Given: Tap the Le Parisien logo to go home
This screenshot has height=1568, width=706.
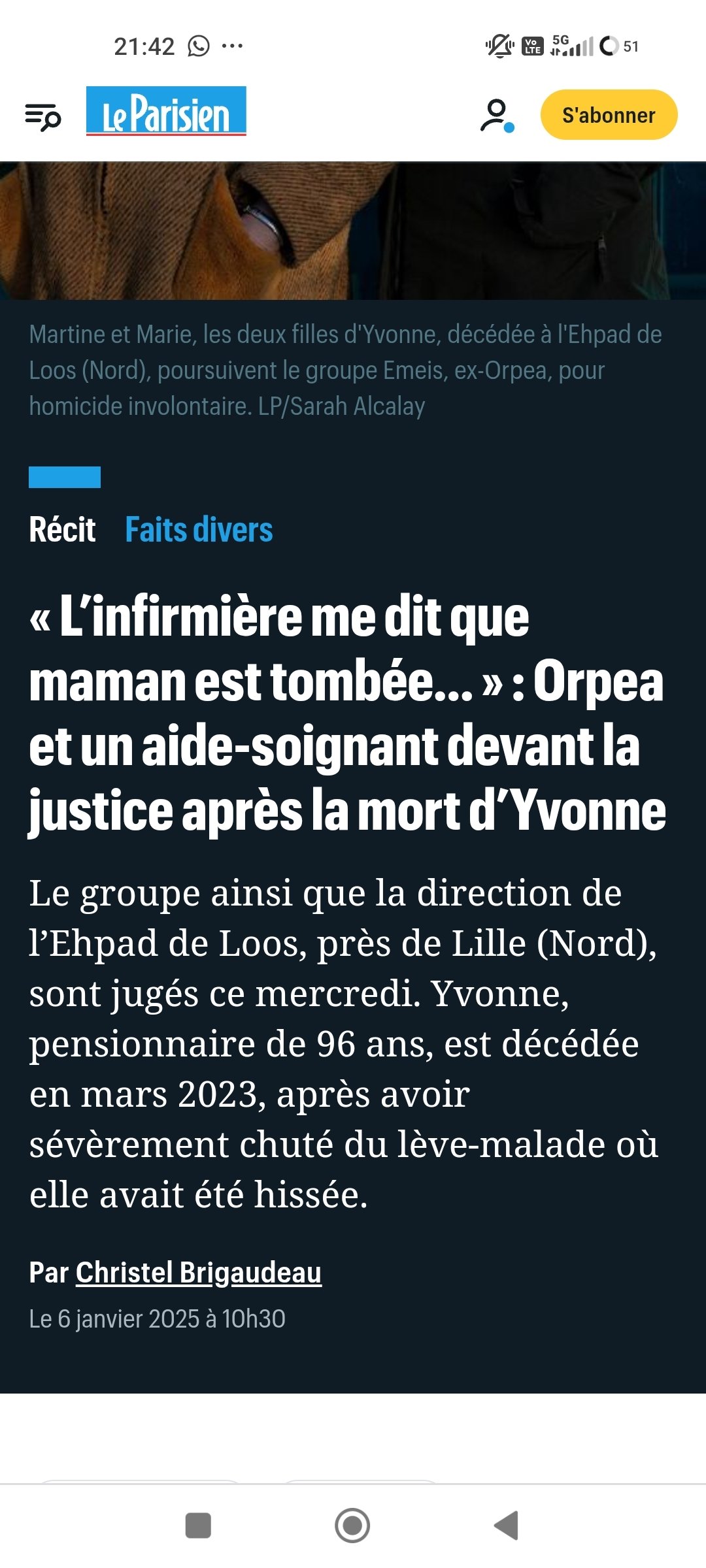Looking at the screenshot, I should 166,112.
